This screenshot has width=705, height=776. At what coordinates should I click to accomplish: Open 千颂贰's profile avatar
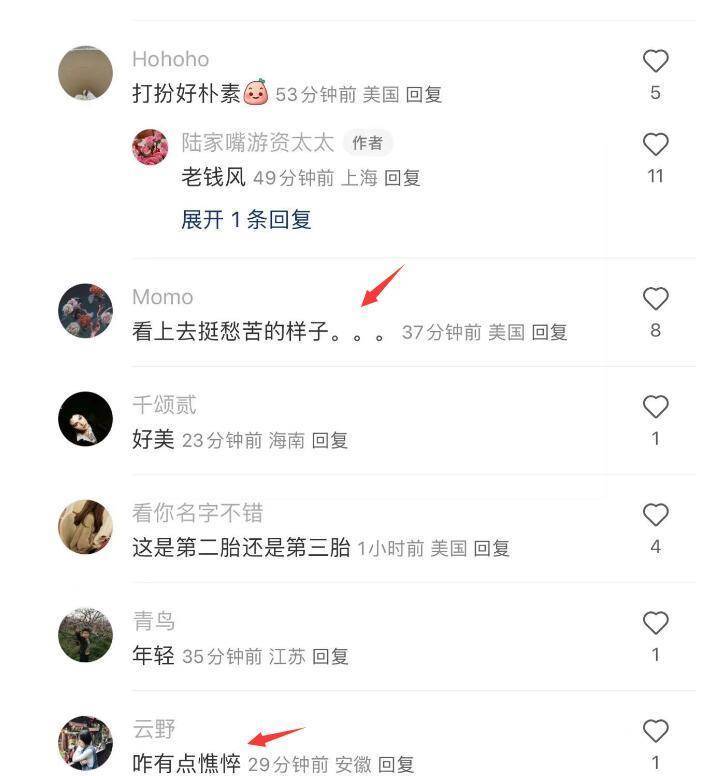click(x=85, y=419)
